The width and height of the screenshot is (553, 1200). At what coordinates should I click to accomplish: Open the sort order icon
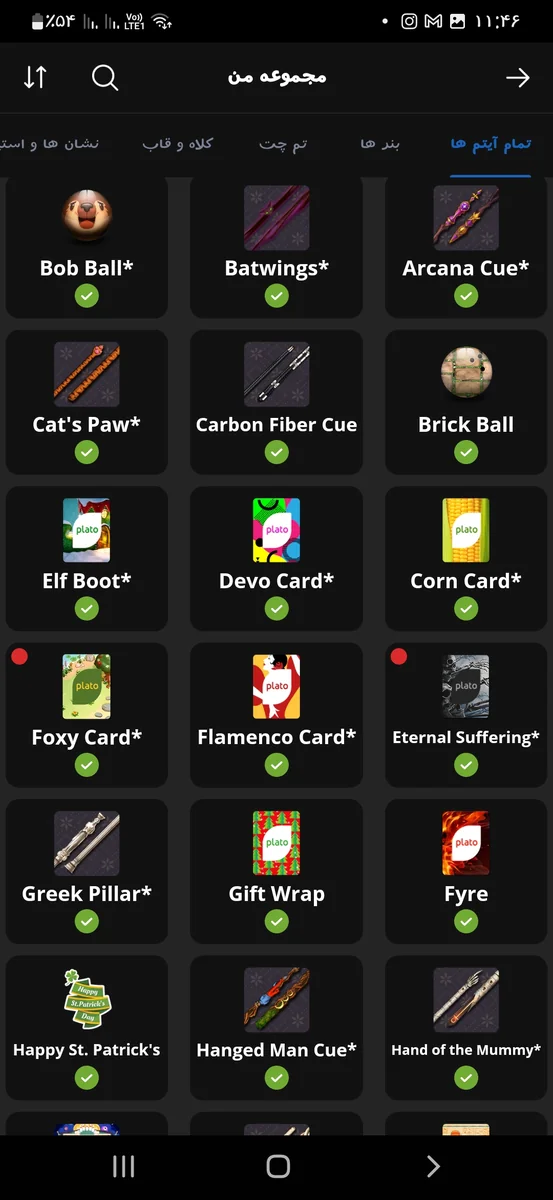tap(35, 77)
